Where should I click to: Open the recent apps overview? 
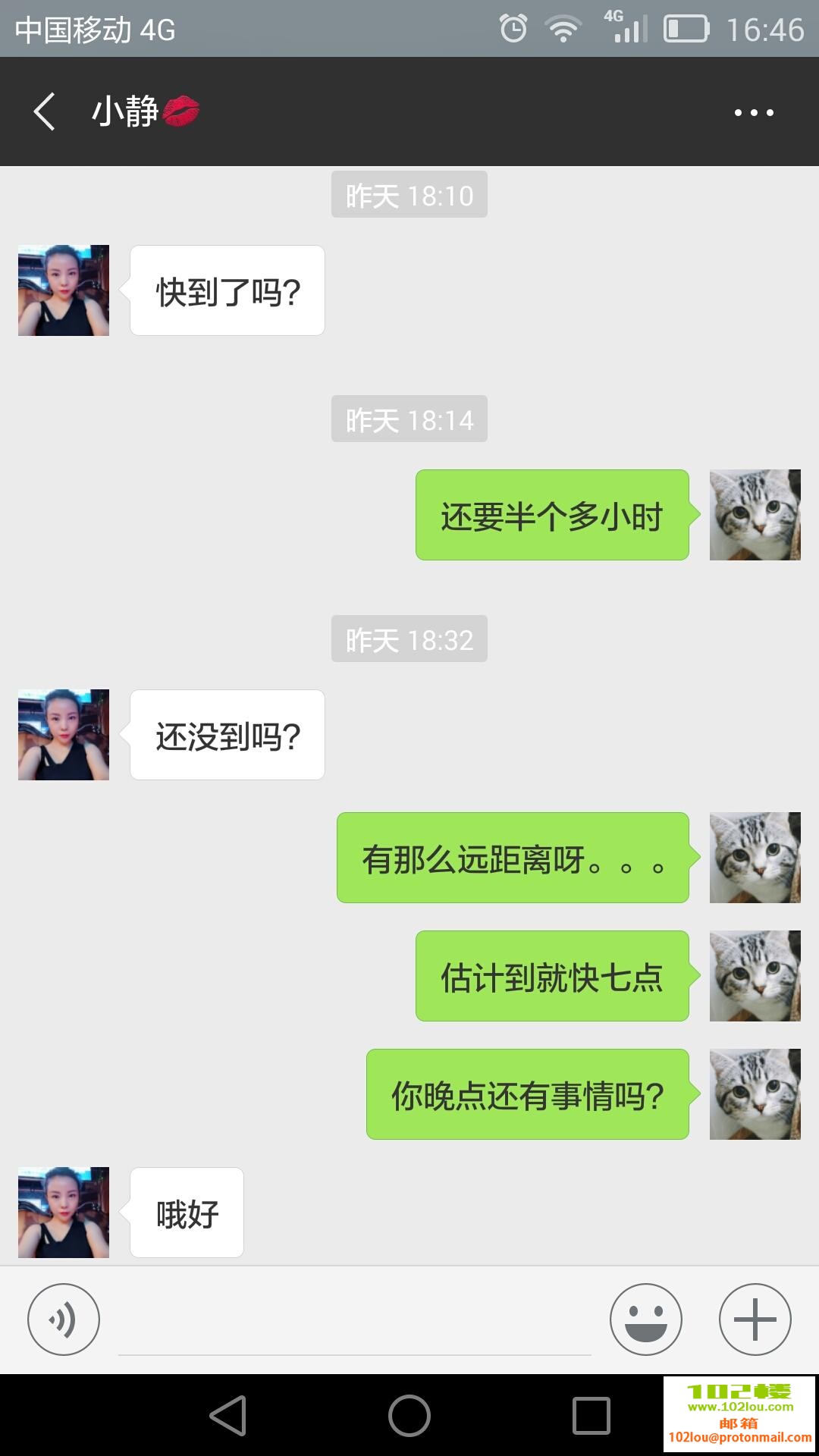[x=591, y=1416]
